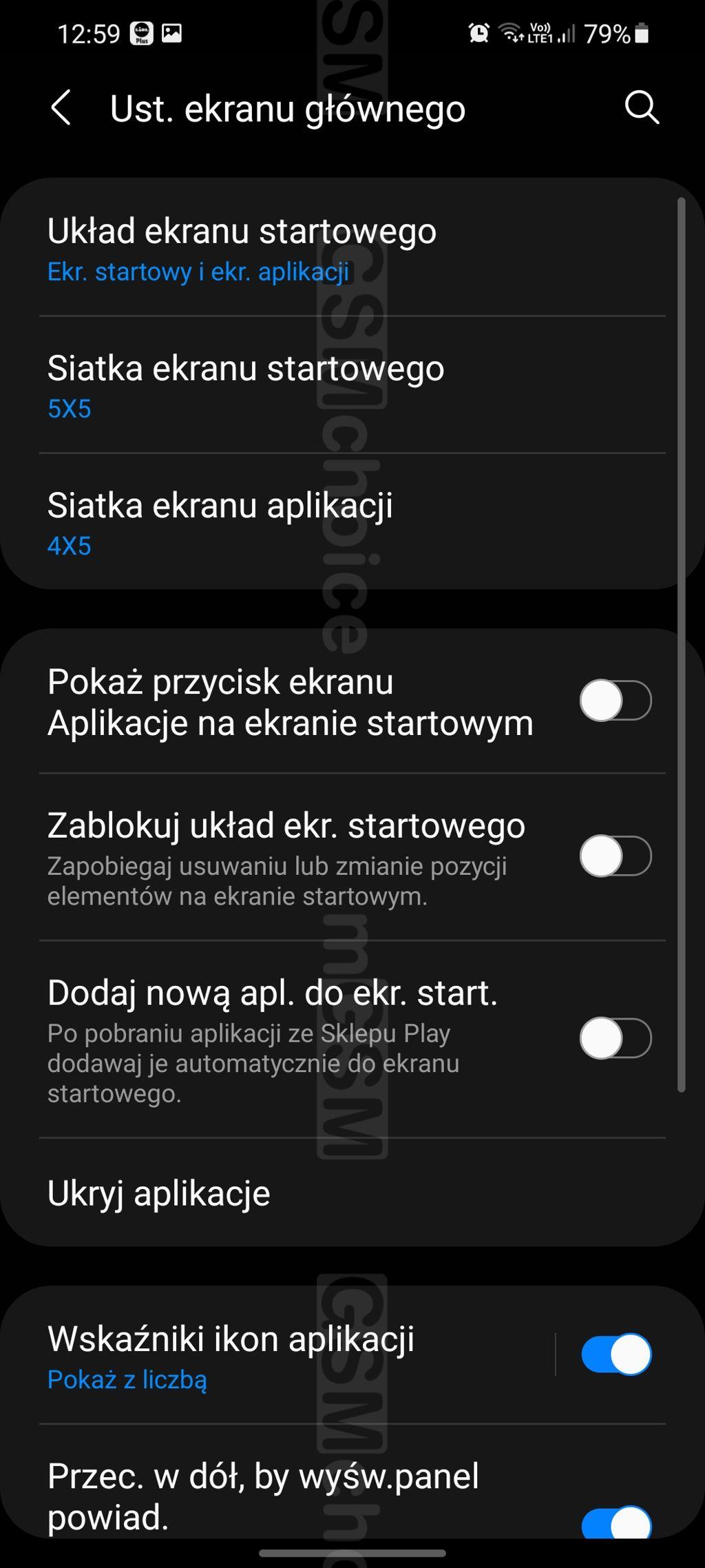Image resolution: width=705 pixels, height=1568 pixels.
Task: Open Układ ekranu startowego
Action: click(x=352, y=249)
